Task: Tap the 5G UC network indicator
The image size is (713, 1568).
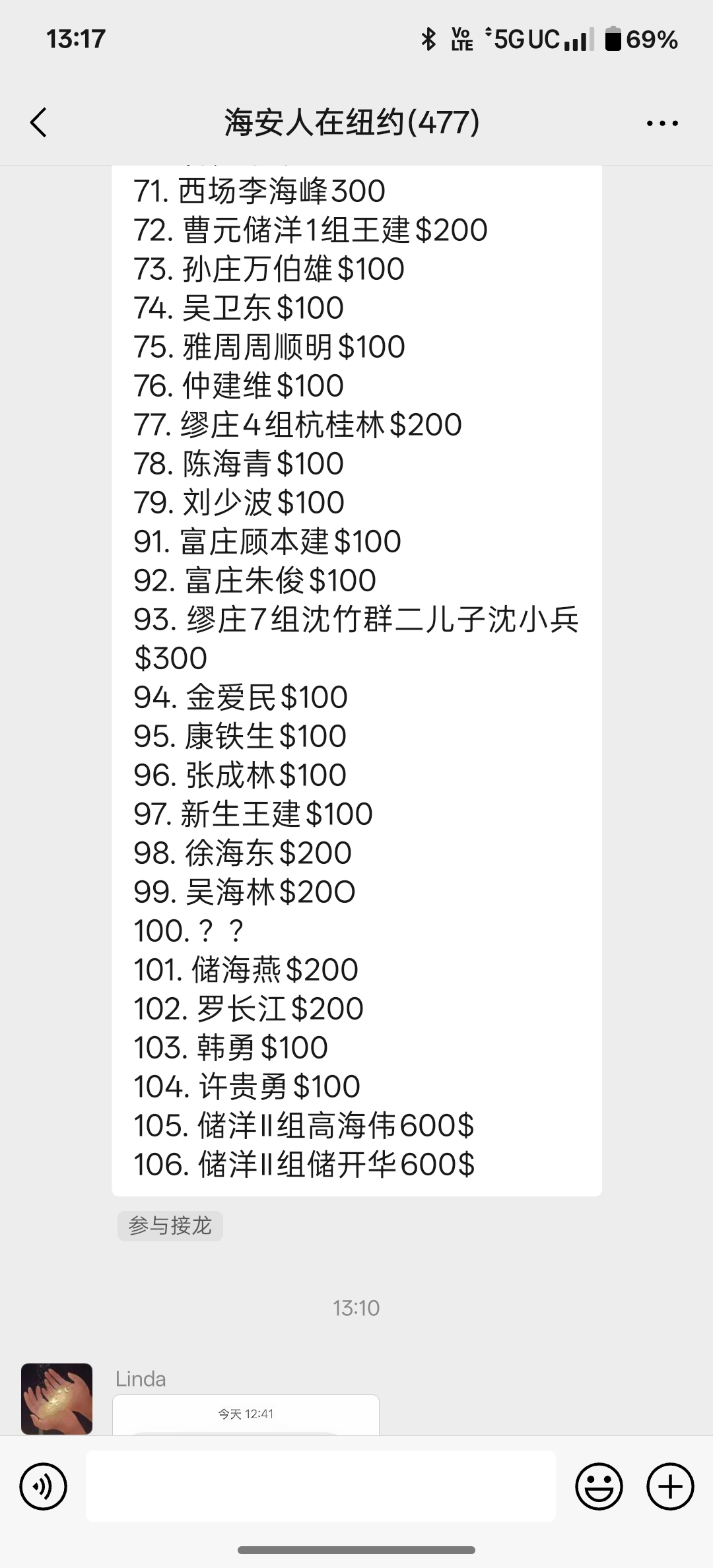Action: click(522, 40)
